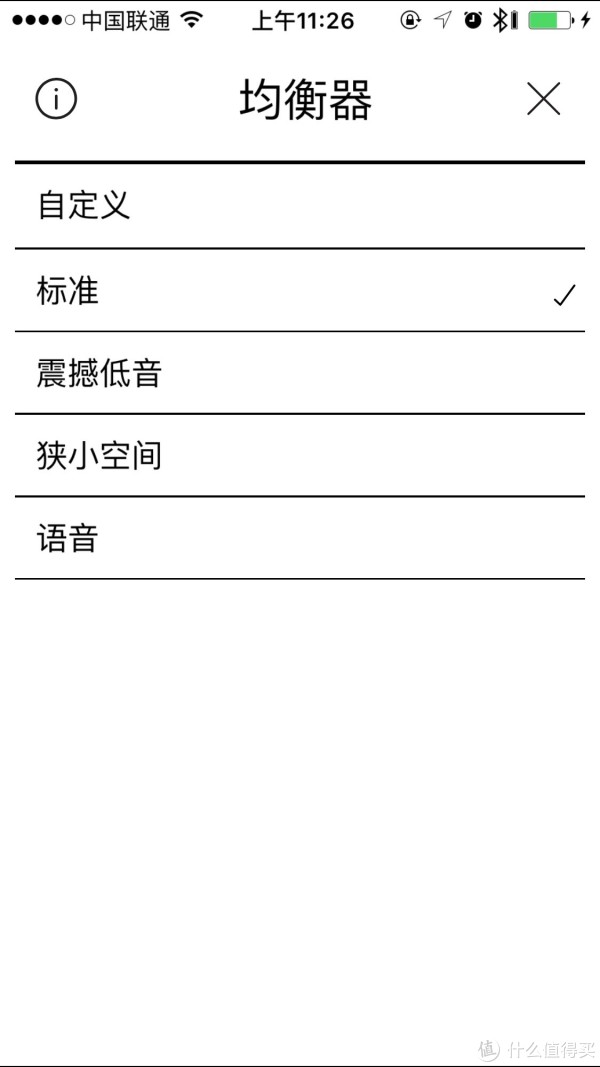Image resolution: width=600 pixels, height=1067 pixels.
Task: Select the 自定义 equalizer preset
Action: 299,206
